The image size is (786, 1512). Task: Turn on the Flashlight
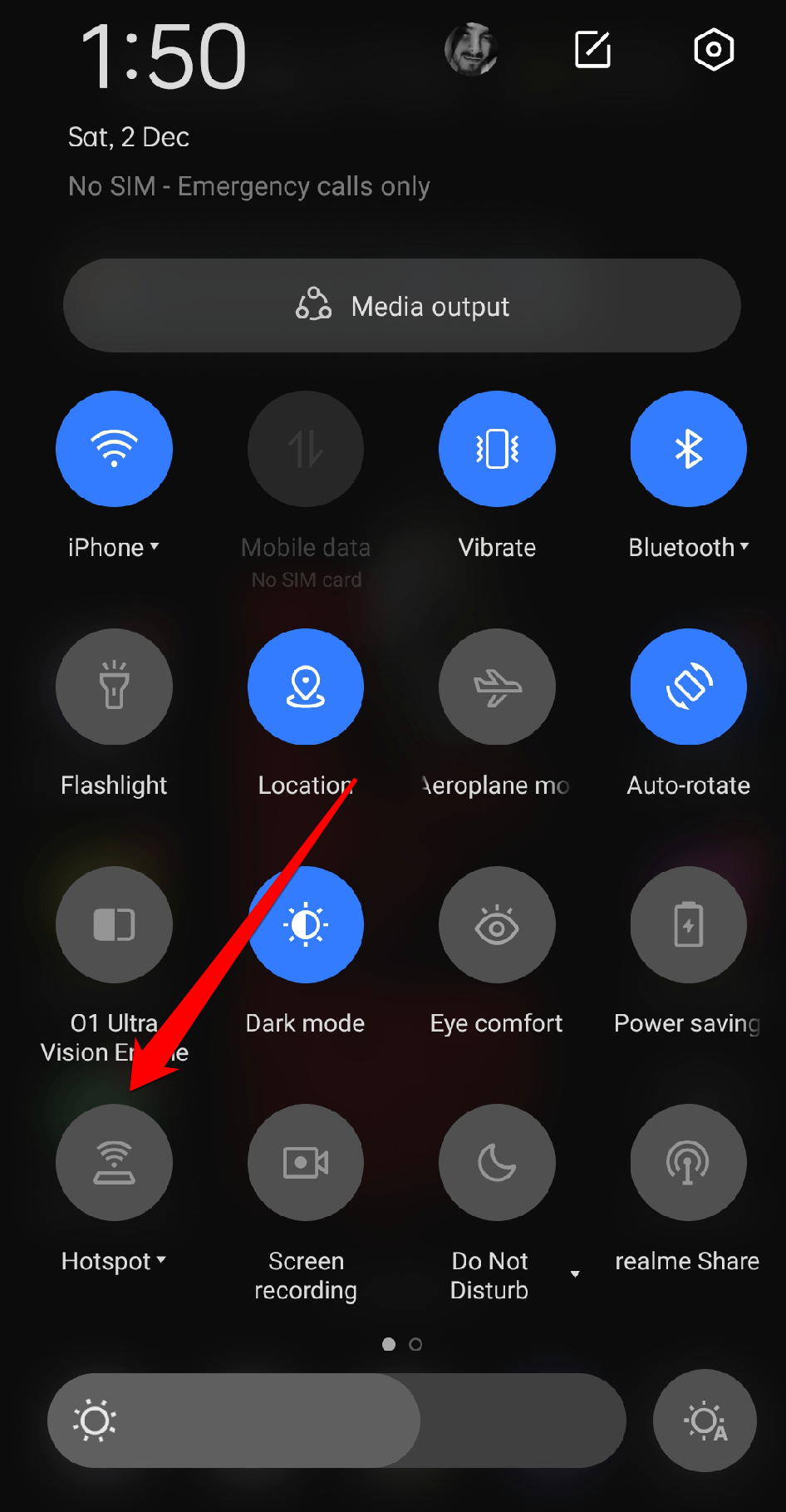click(x=114, y=687)
